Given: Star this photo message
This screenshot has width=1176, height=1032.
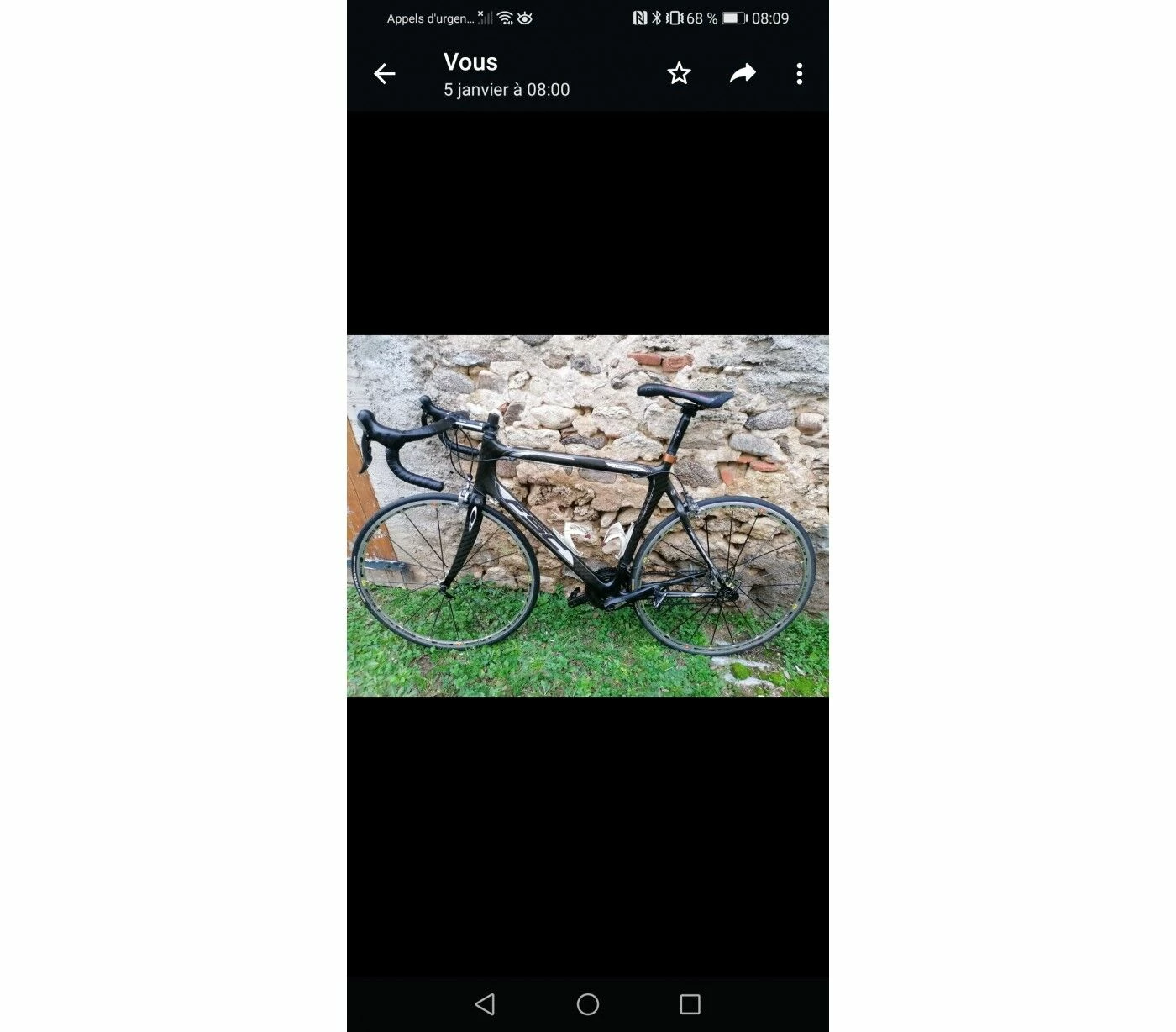Looking at the screenshot, I should click(679, 74).
